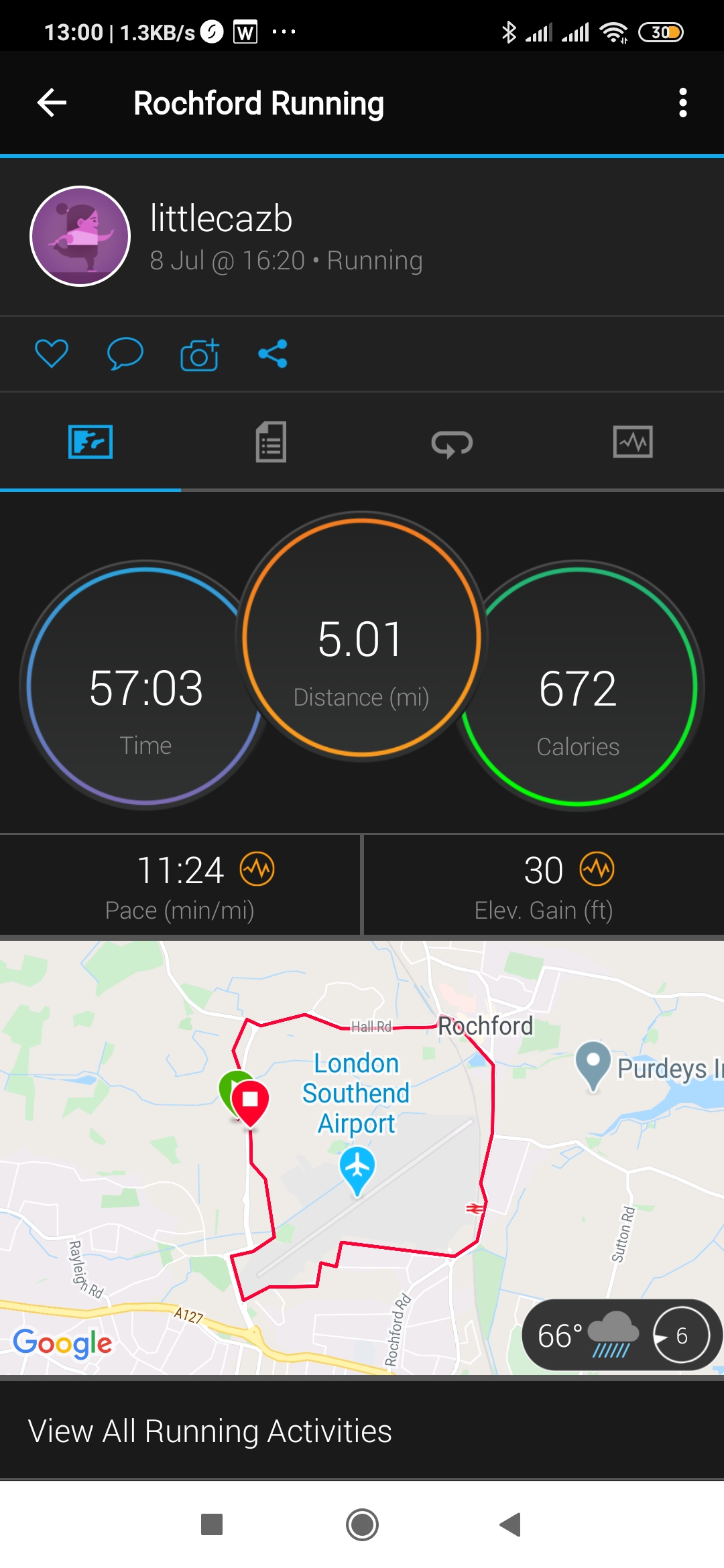Open recent apps from navigation bar
The image size is (724, 1568).
pos(212,1524)
